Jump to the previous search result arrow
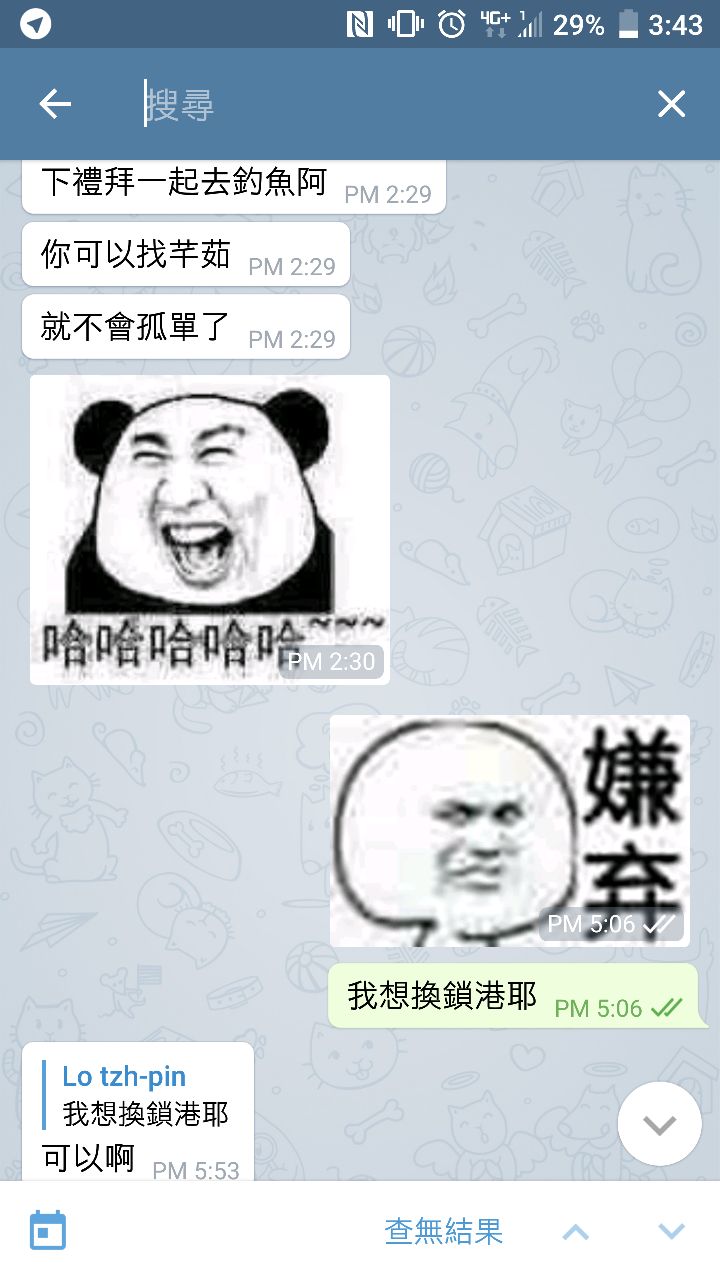This screenshot has height=1280, width=720. [x=576, y=1231]
